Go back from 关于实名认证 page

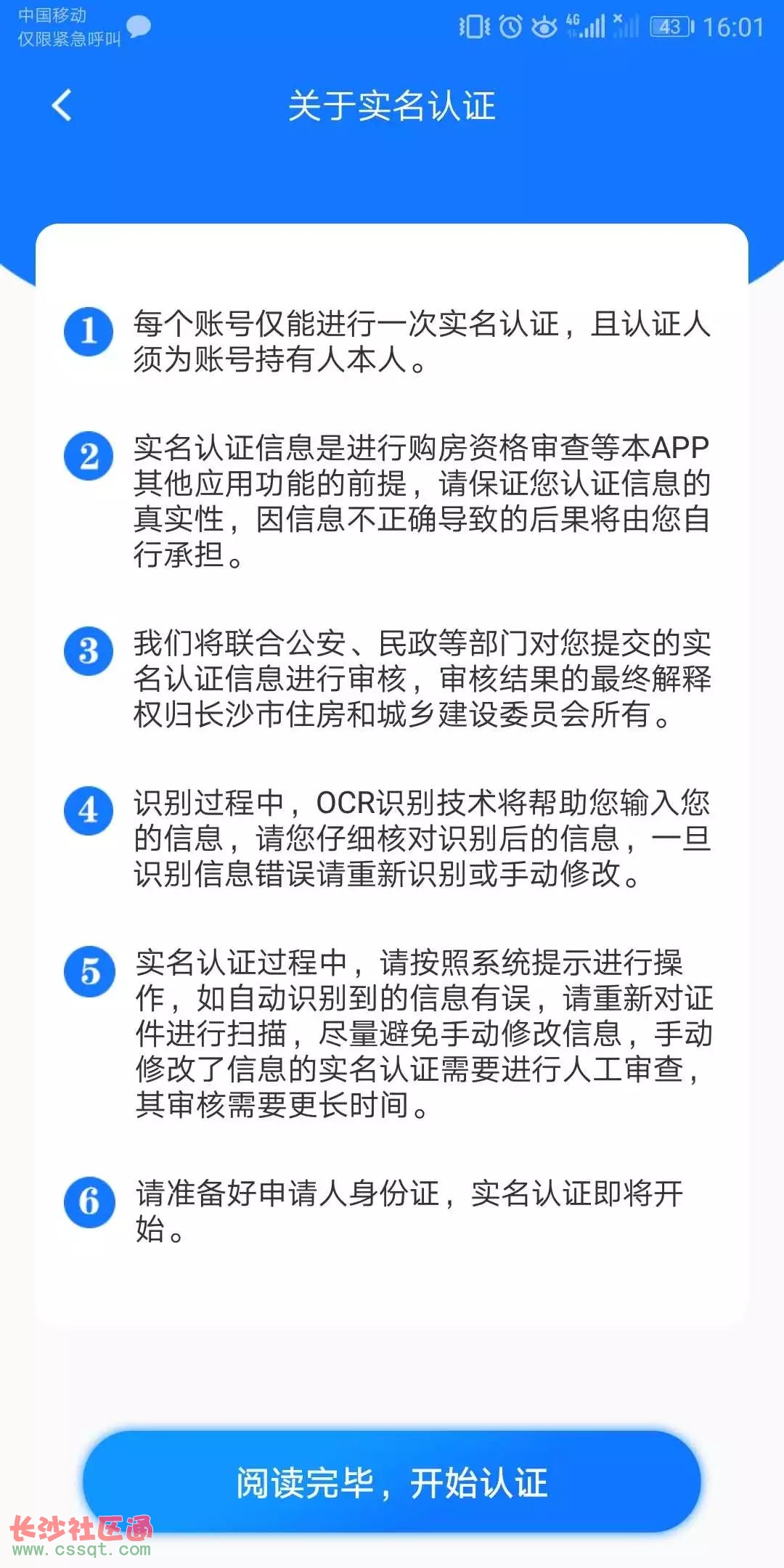(x=62, y=105)
